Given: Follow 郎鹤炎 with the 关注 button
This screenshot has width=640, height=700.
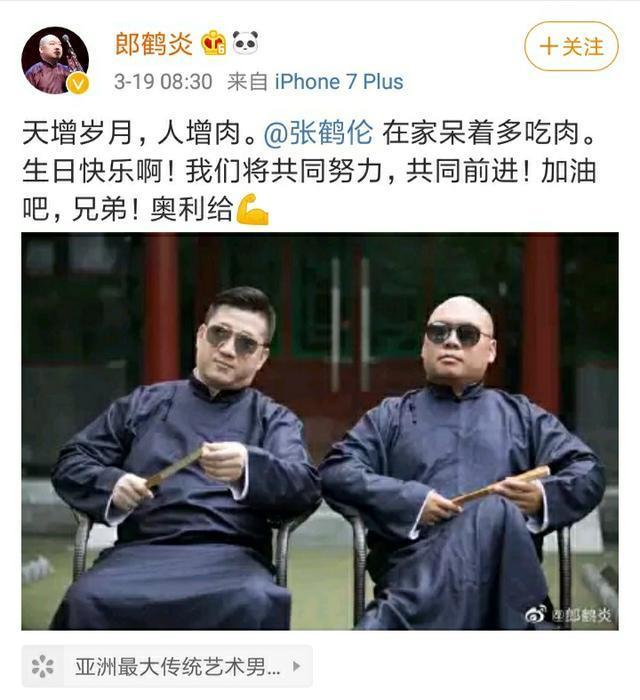Looking at the screenshot, I should pos(571,47).
